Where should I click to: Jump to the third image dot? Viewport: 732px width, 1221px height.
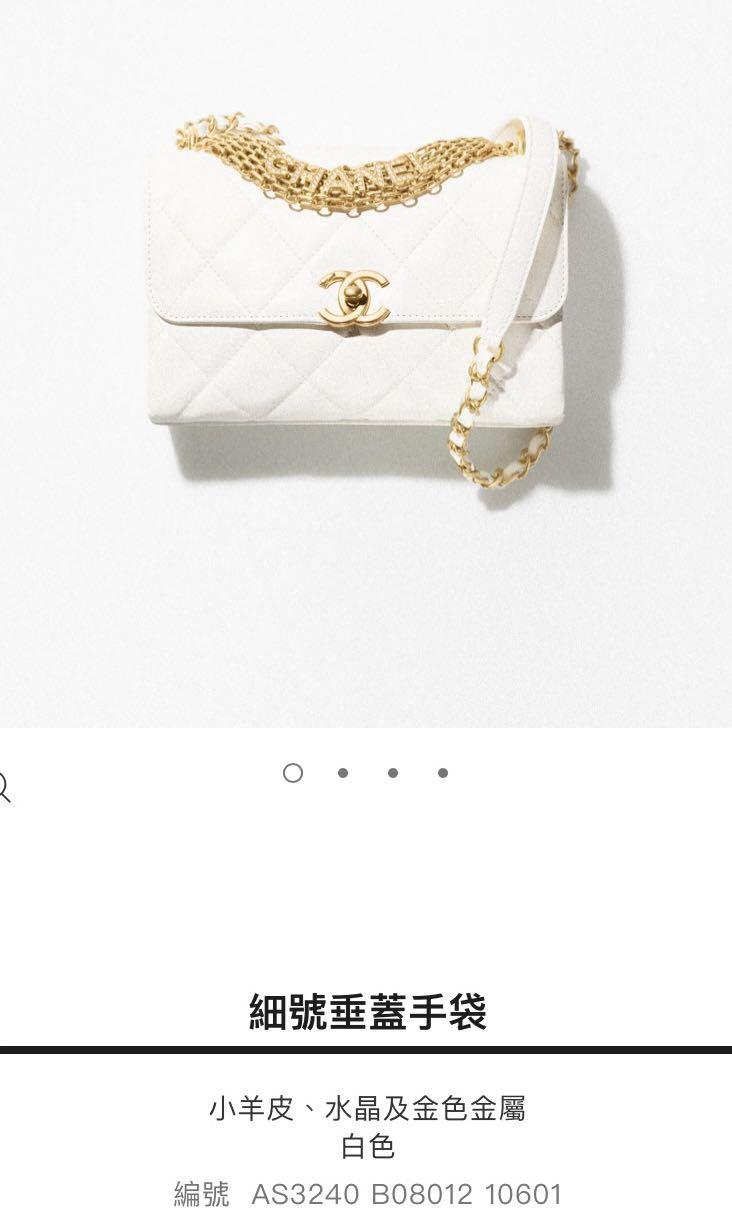[x=393, y=773]
